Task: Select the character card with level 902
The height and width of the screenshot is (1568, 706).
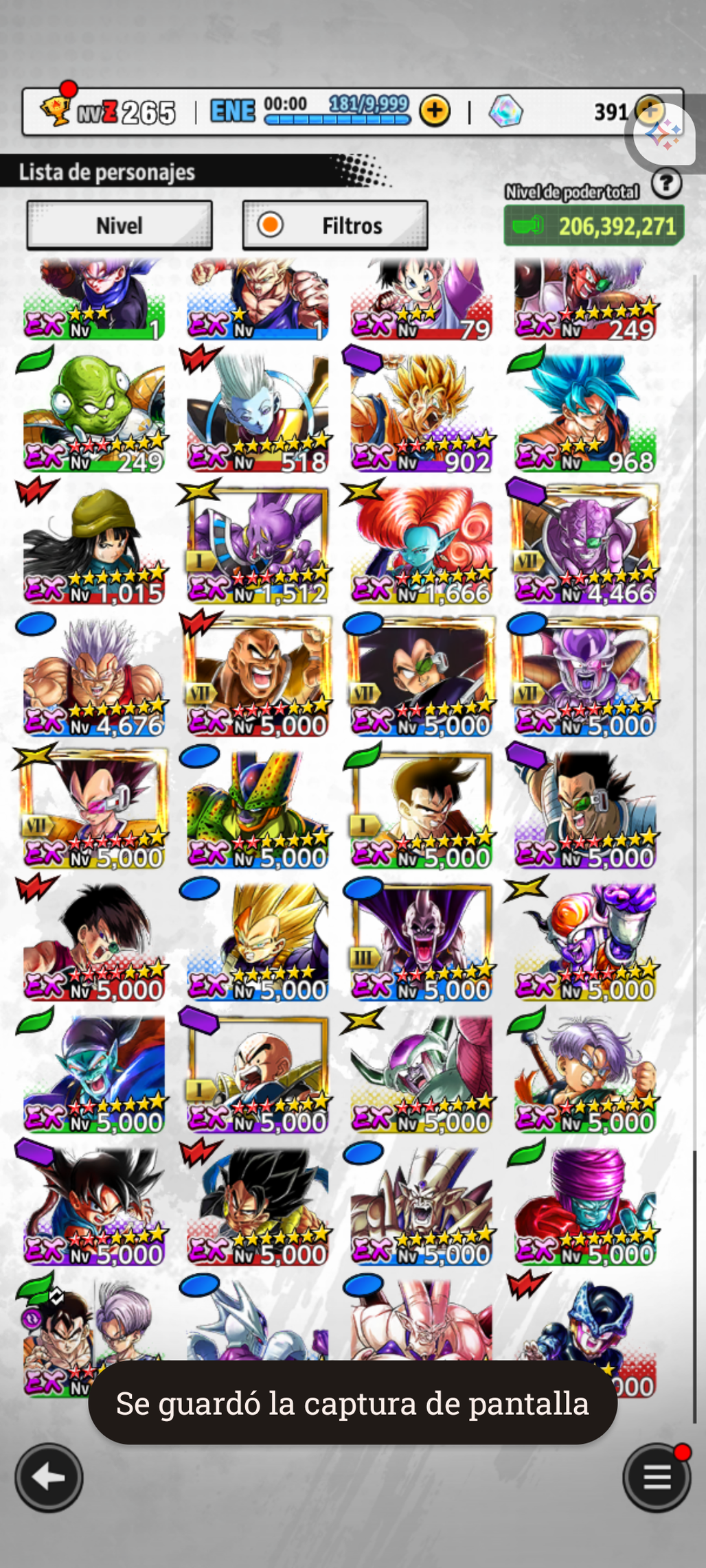Action: point(421,412)
